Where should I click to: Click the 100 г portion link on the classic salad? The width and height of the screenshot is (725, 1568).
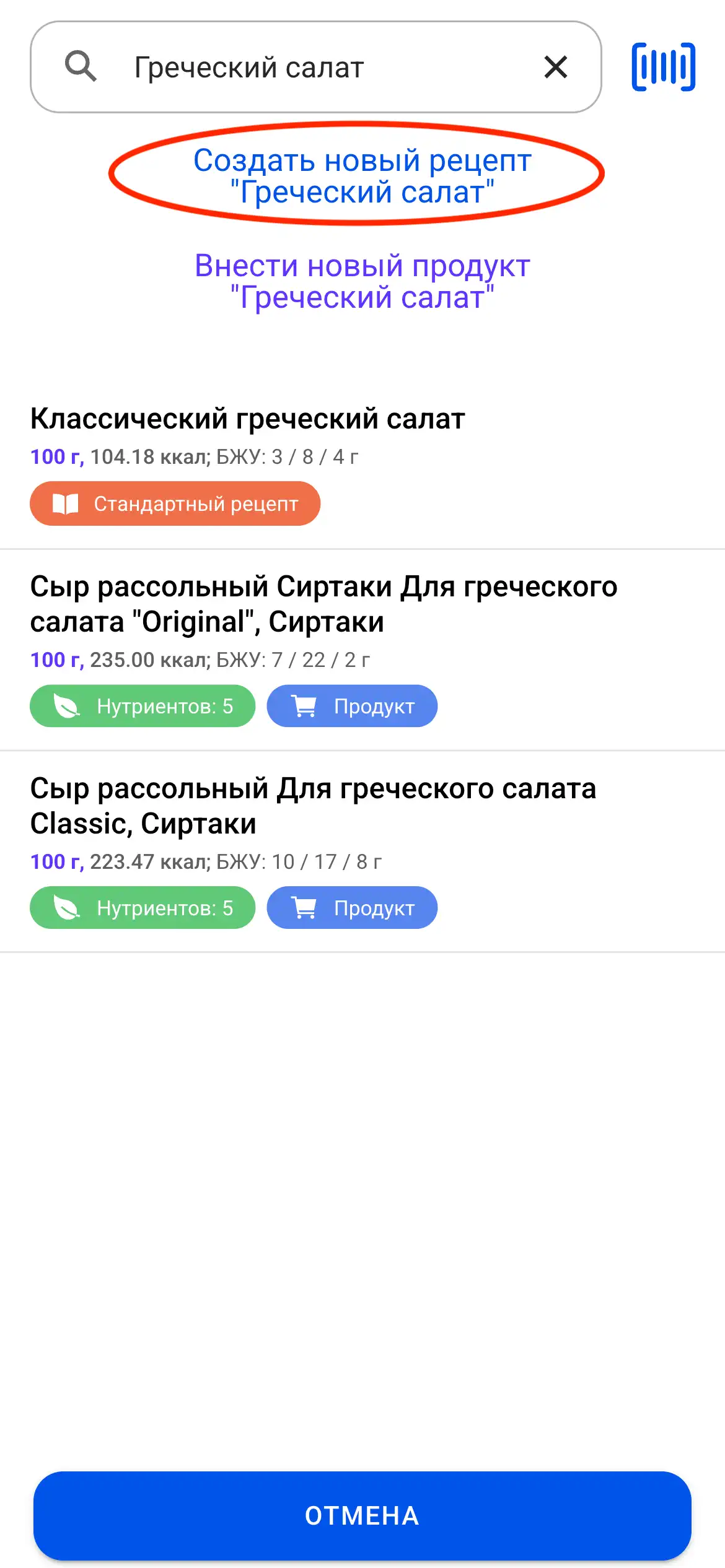coord(56,457)
